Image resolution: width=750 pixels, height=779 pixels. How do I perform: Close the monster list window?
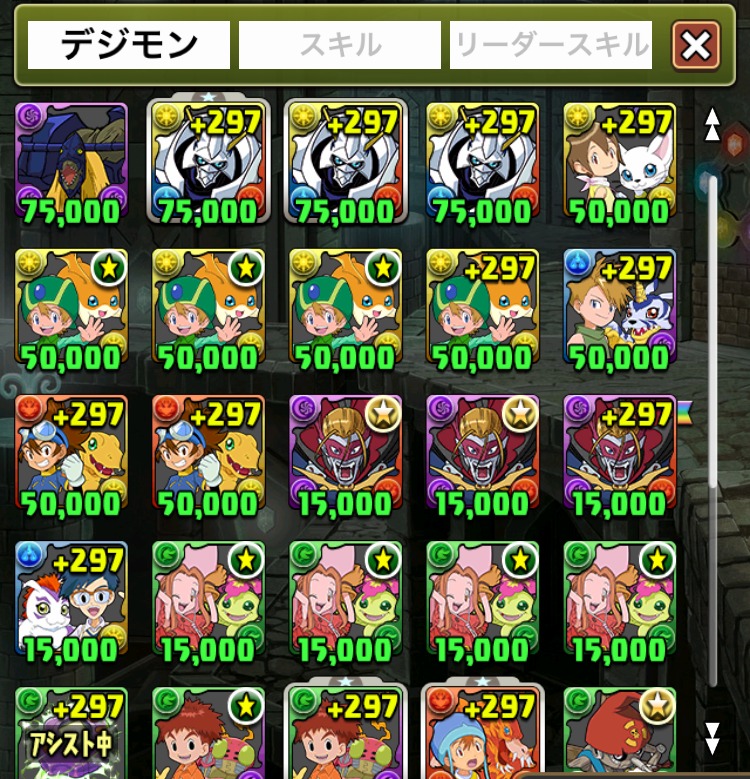(x=696, y=46)
